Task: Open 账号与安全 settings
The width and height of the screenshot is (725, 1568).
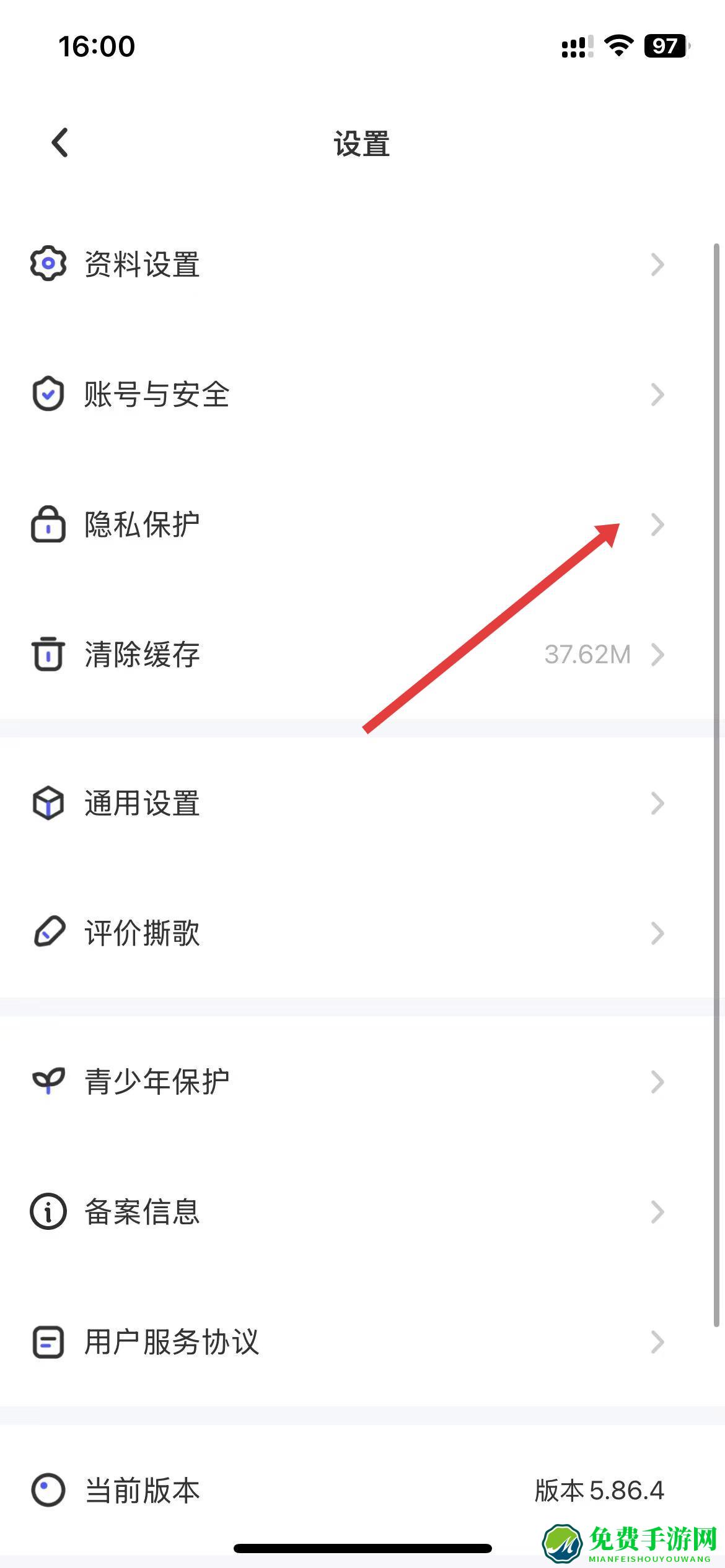Action: click(157, 394)
